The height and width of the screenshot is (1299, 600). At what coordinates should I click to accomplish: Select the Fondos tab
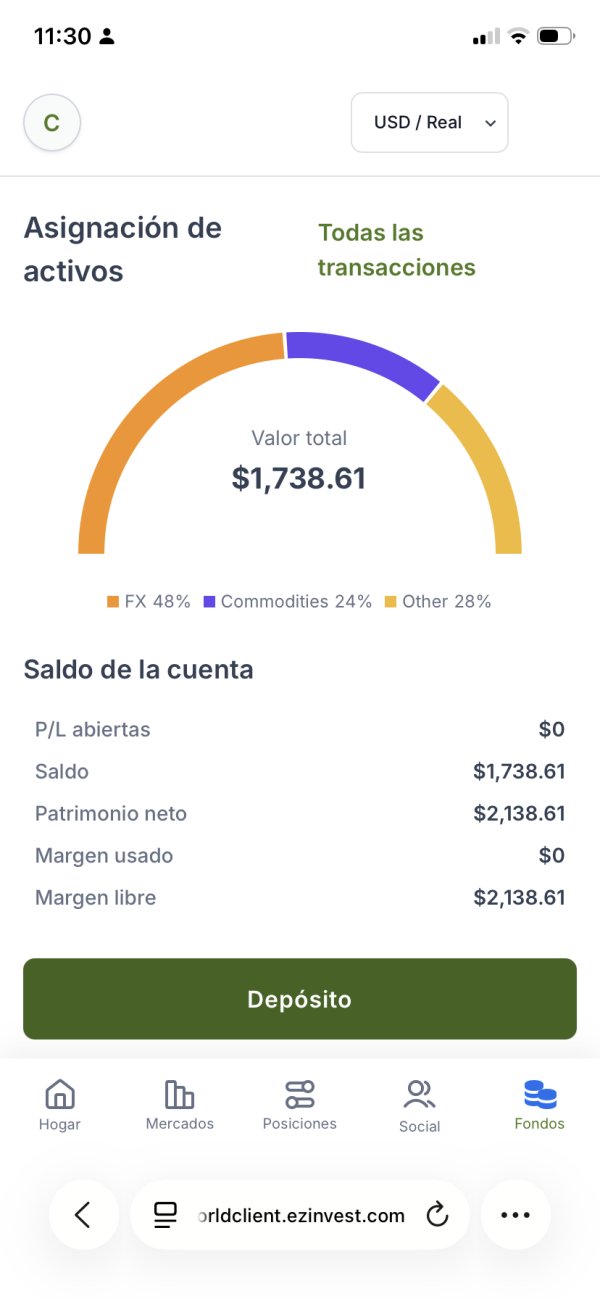[x=539, y=1105]
